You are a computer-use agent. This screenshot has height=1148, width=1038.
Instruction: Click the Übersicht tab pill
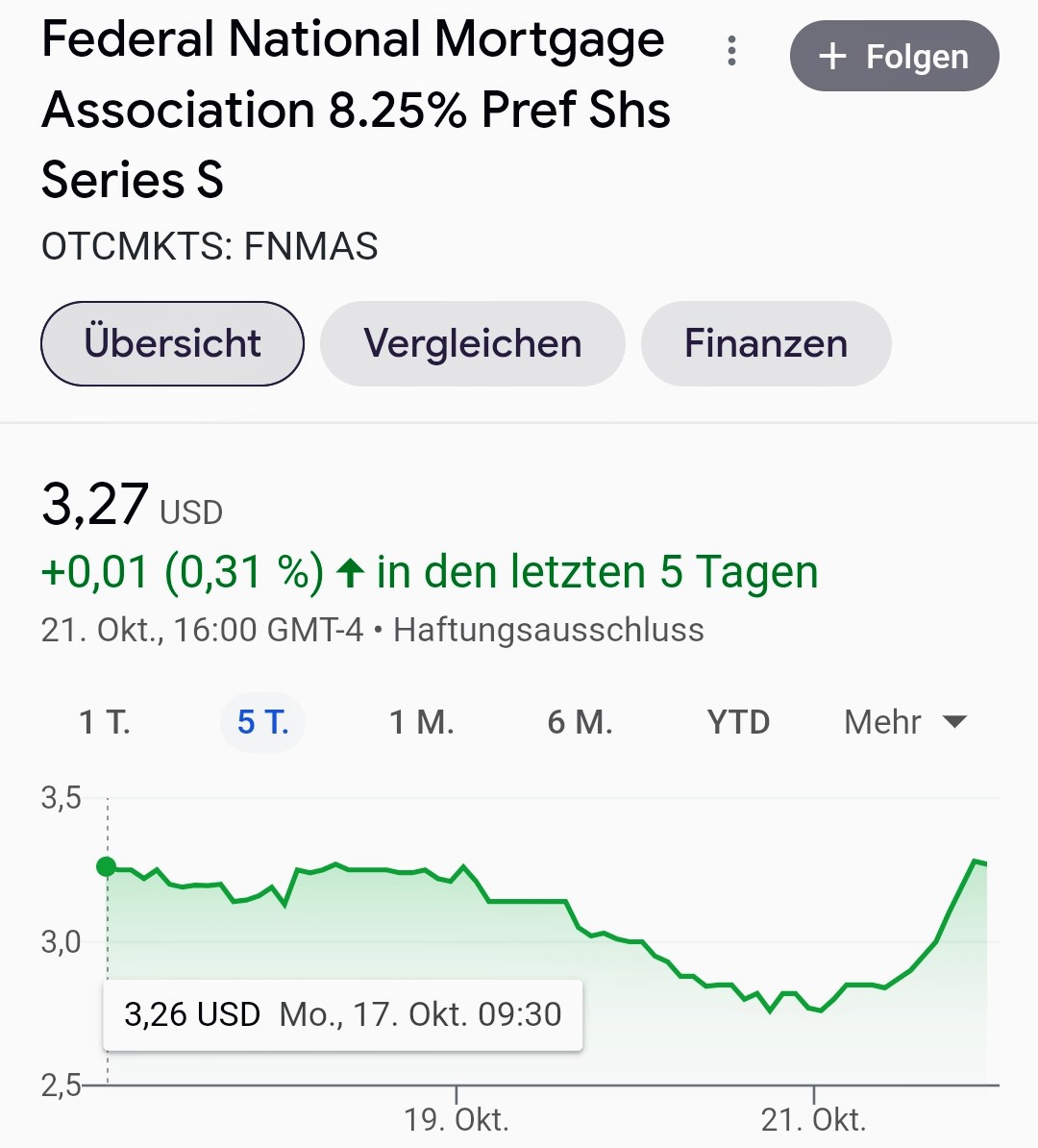pos(172,343)
